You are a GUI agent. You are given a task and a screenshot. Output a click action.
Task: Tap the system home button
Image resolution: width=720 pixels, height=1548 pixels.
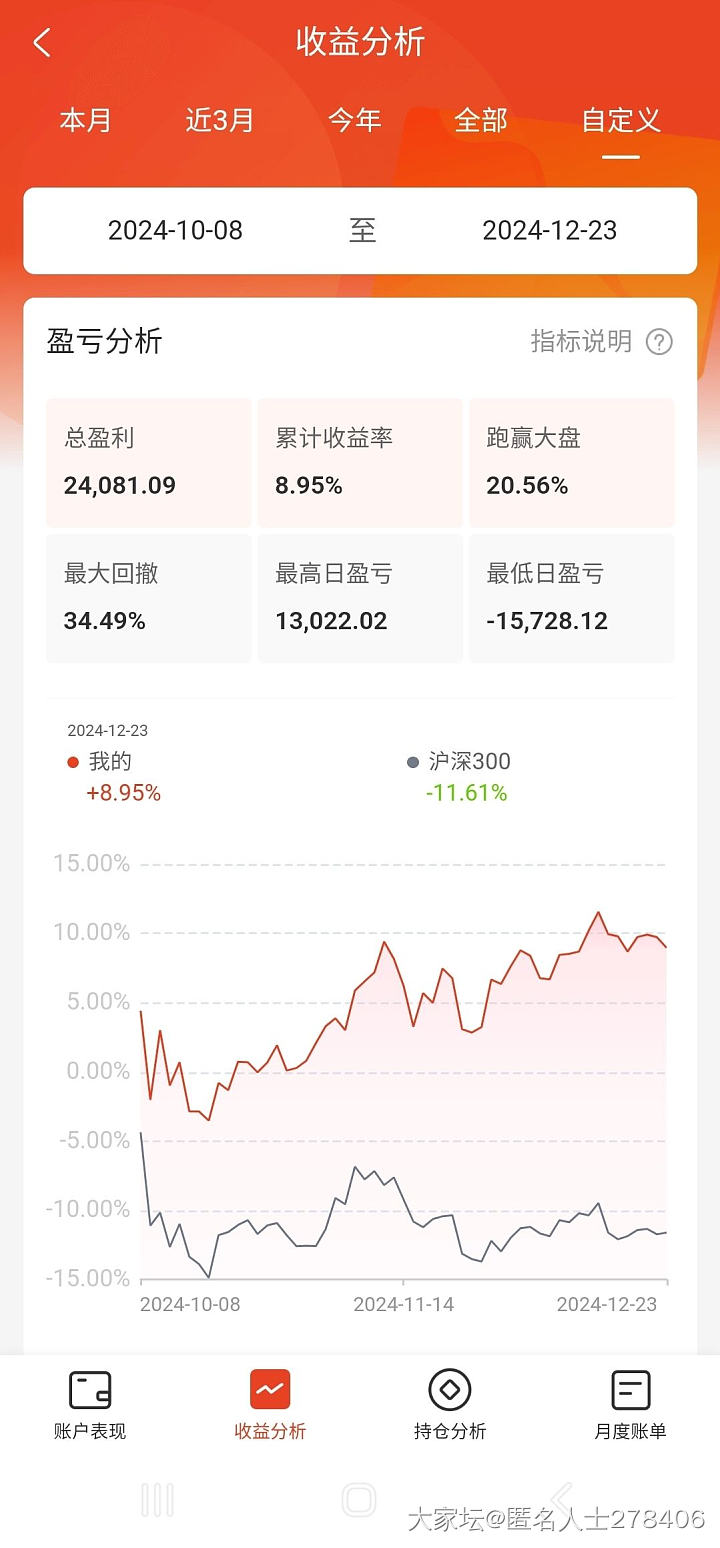point(359,1499)
